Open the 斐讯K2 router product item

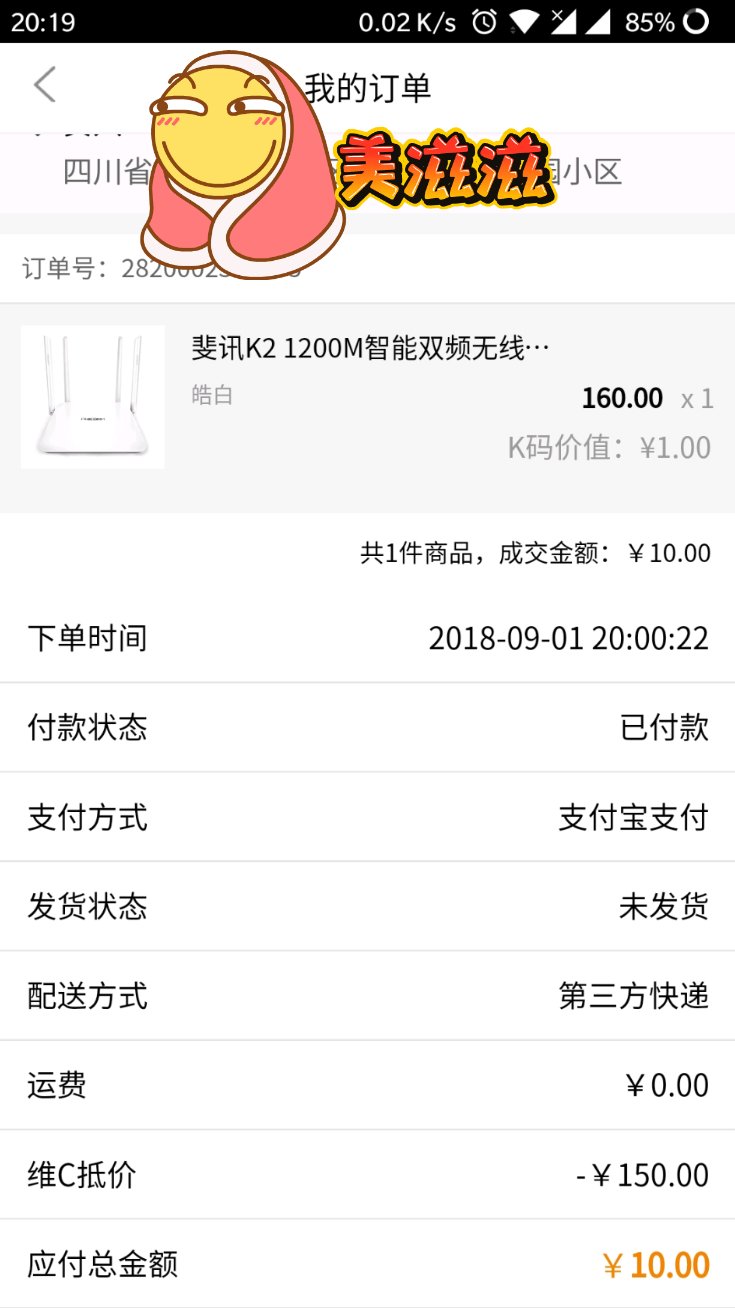pos(369,397)
